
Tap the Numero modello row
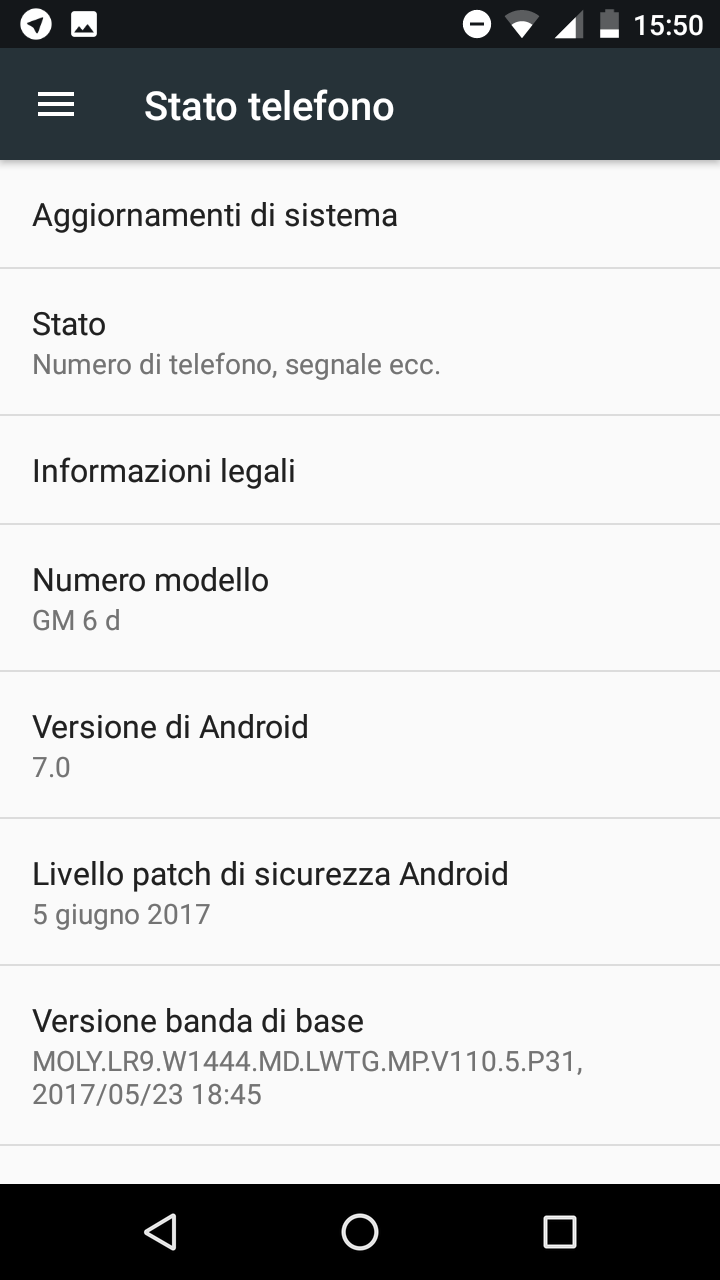(x=360, y=598)
